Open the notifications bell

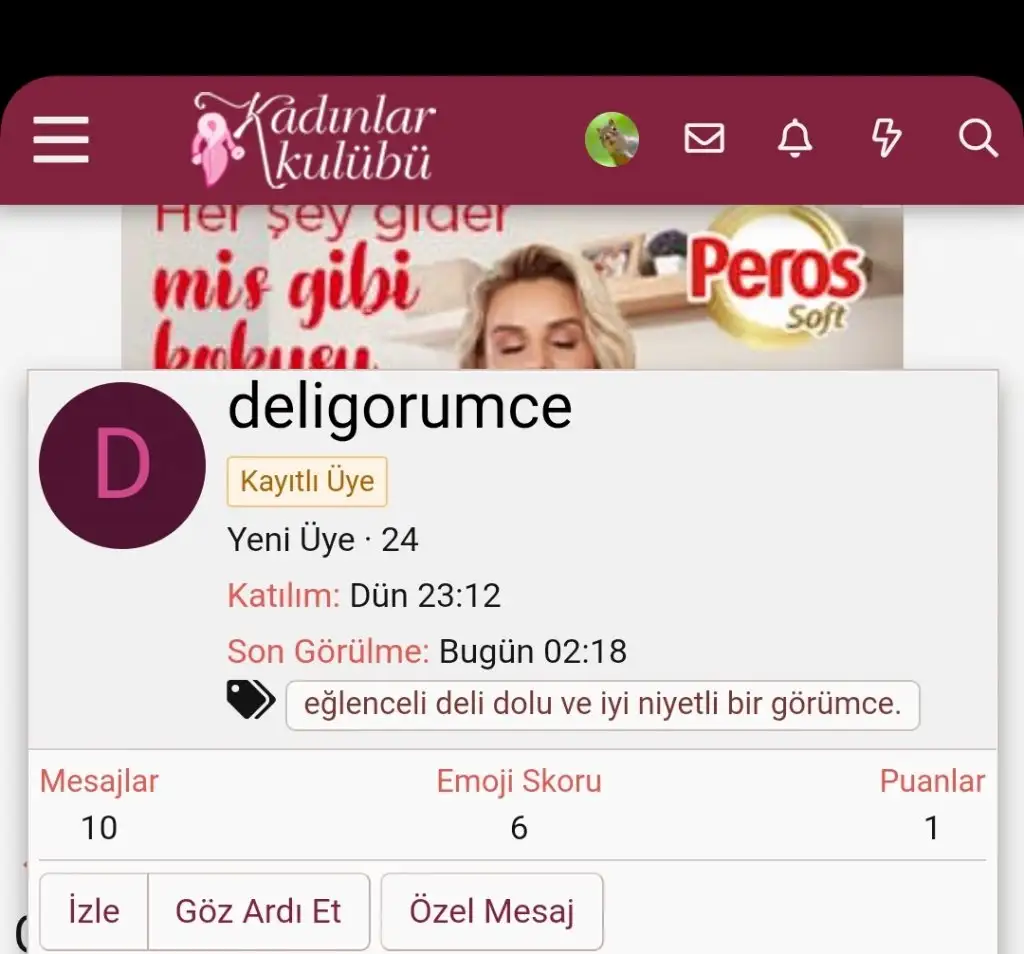pos(795,139)
